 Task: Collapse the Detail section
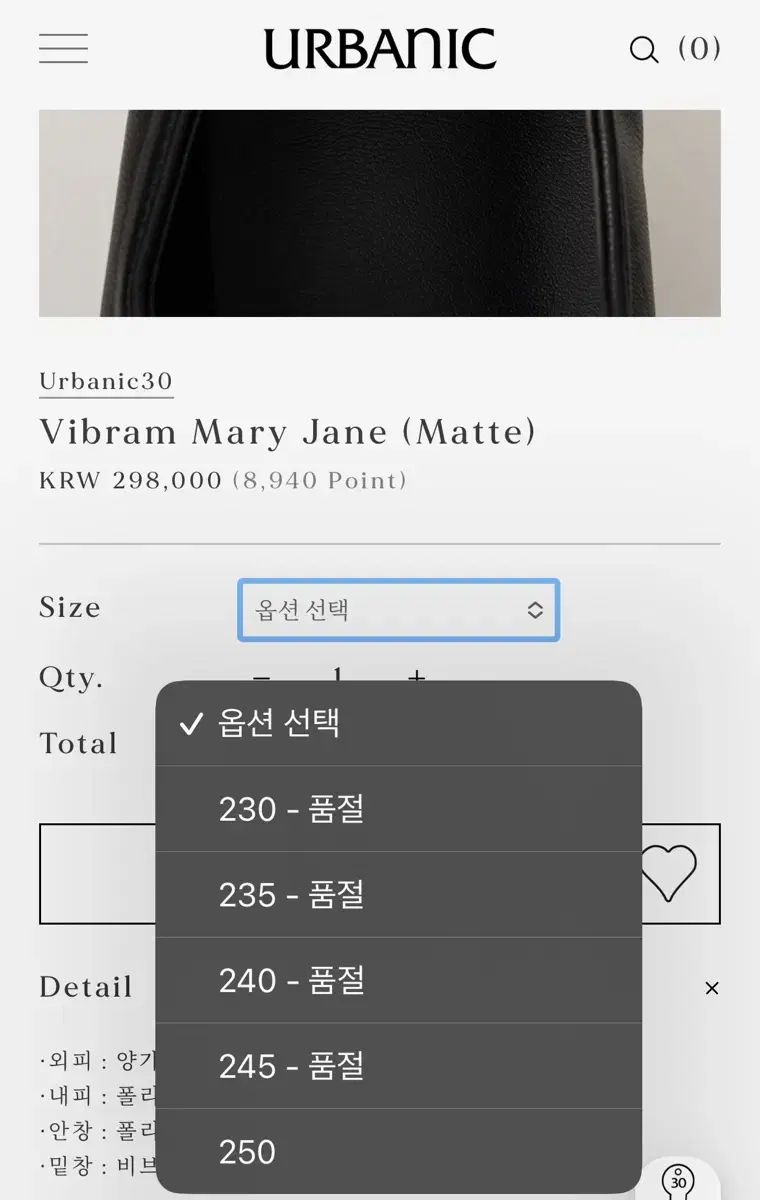(711, 988)
